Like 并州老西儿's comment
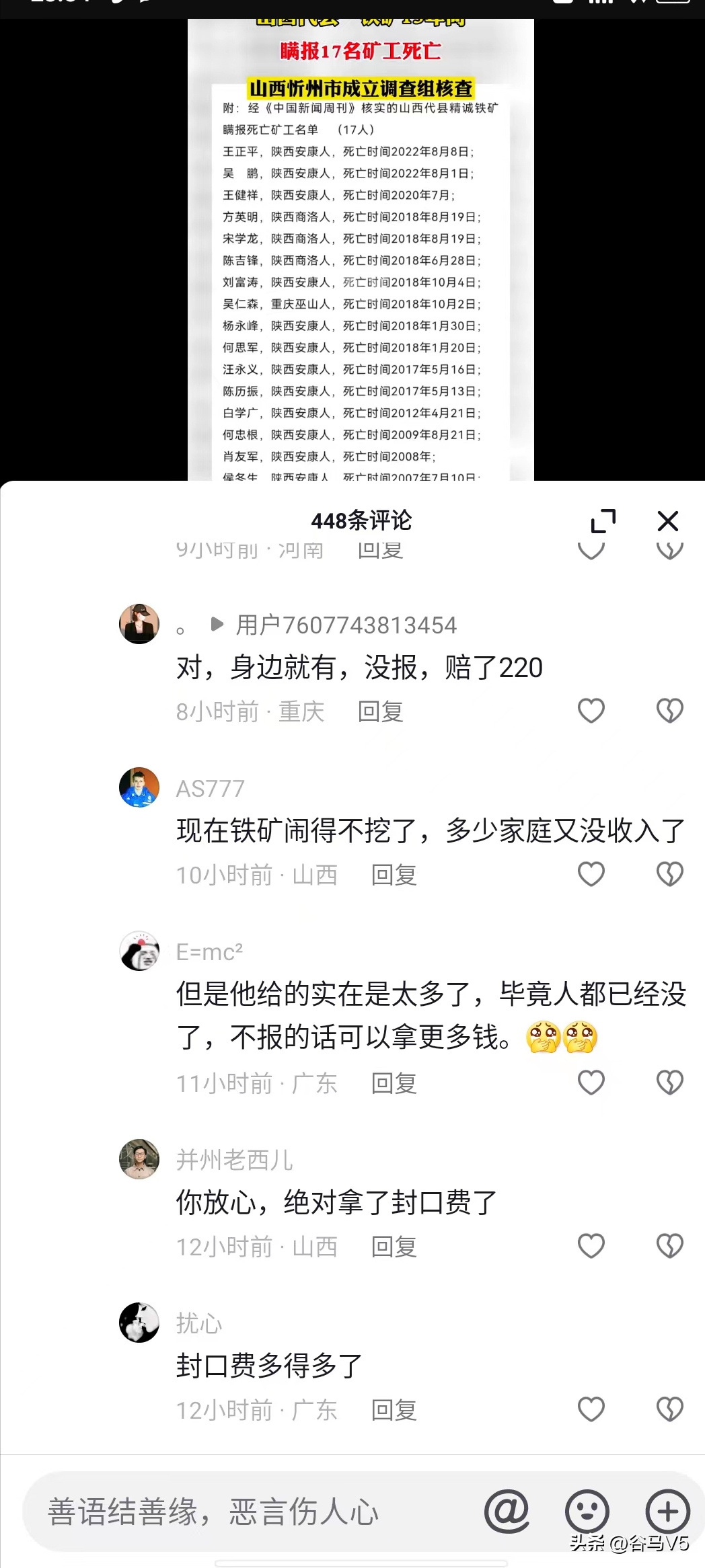 pos(591,1246)
